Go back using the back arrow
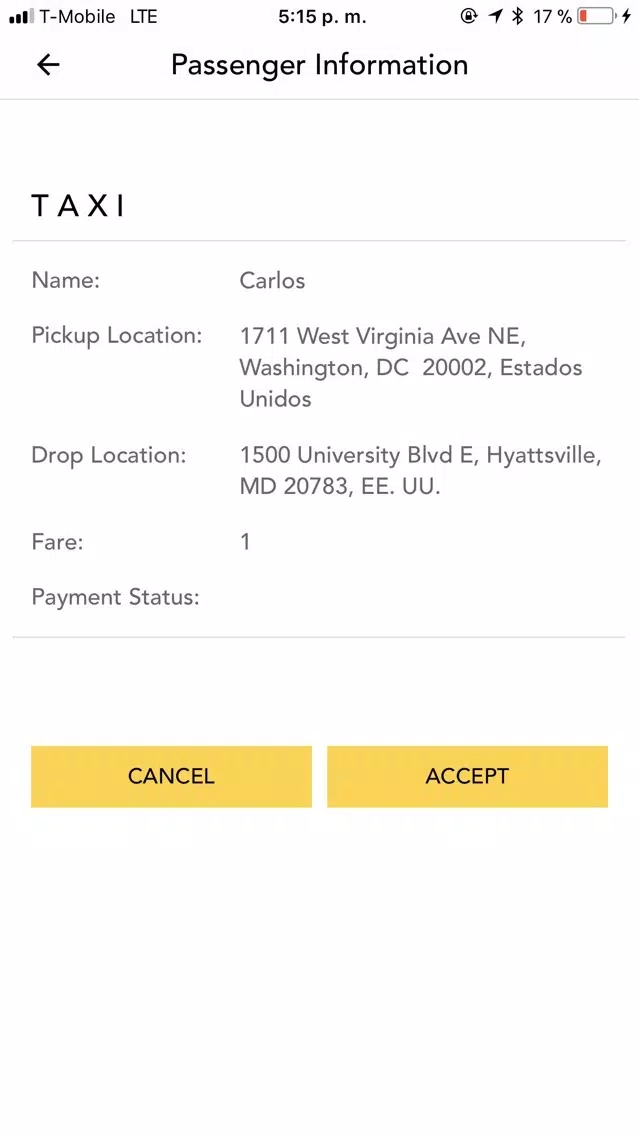 [48, 64]
